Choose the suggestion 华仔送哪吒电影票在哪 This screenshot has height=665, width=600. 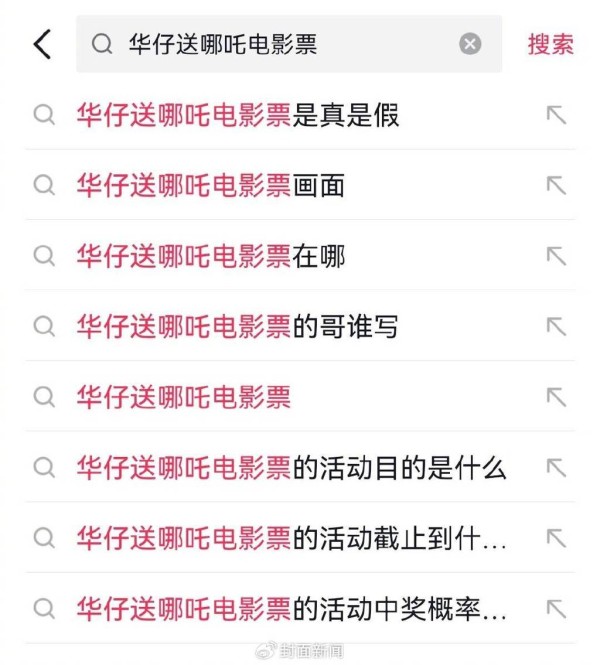click(210, 256)
